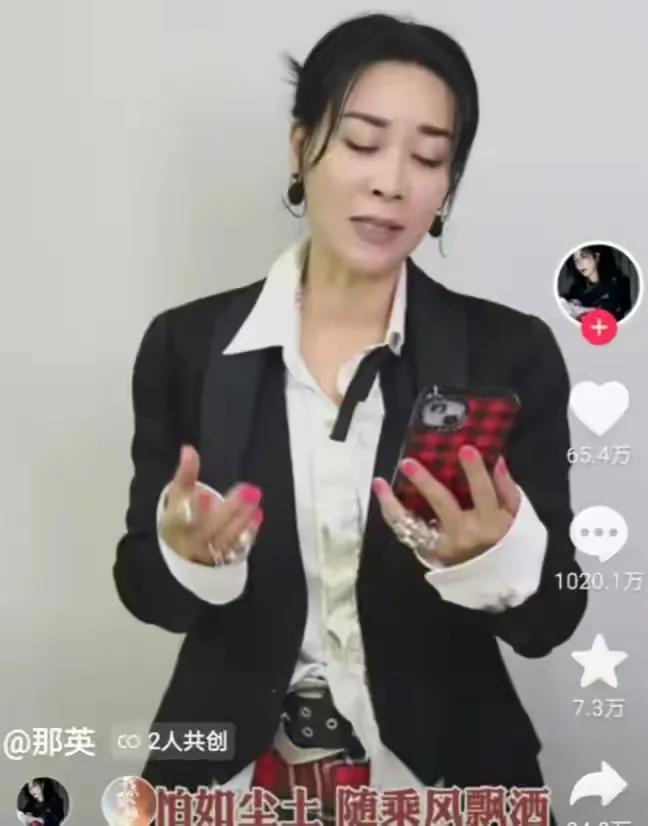Share this video with the arrow icon
Viewport: 648px width, 826px height.
point(599,785)
